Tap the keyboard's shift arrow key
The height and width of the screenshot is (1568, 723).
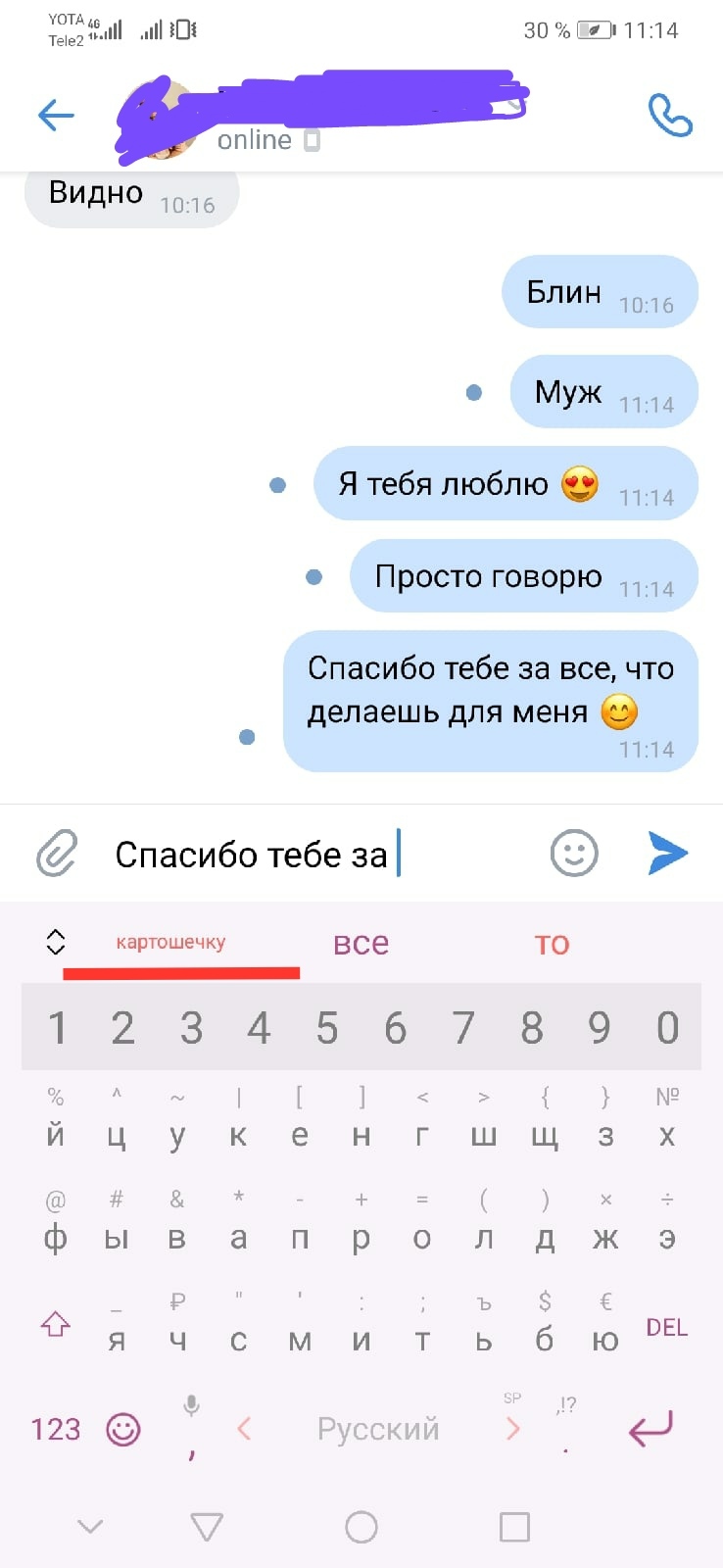tap(56, 1325)
